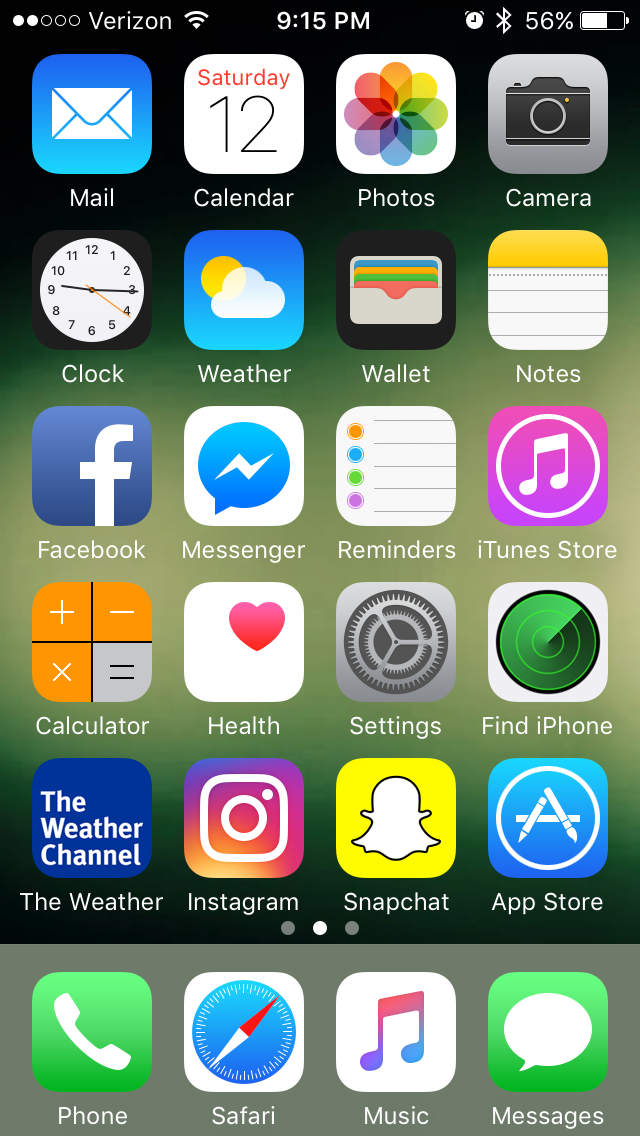Launch Find iPhone
Screen dimensions: 640x1136
point(548,642)
